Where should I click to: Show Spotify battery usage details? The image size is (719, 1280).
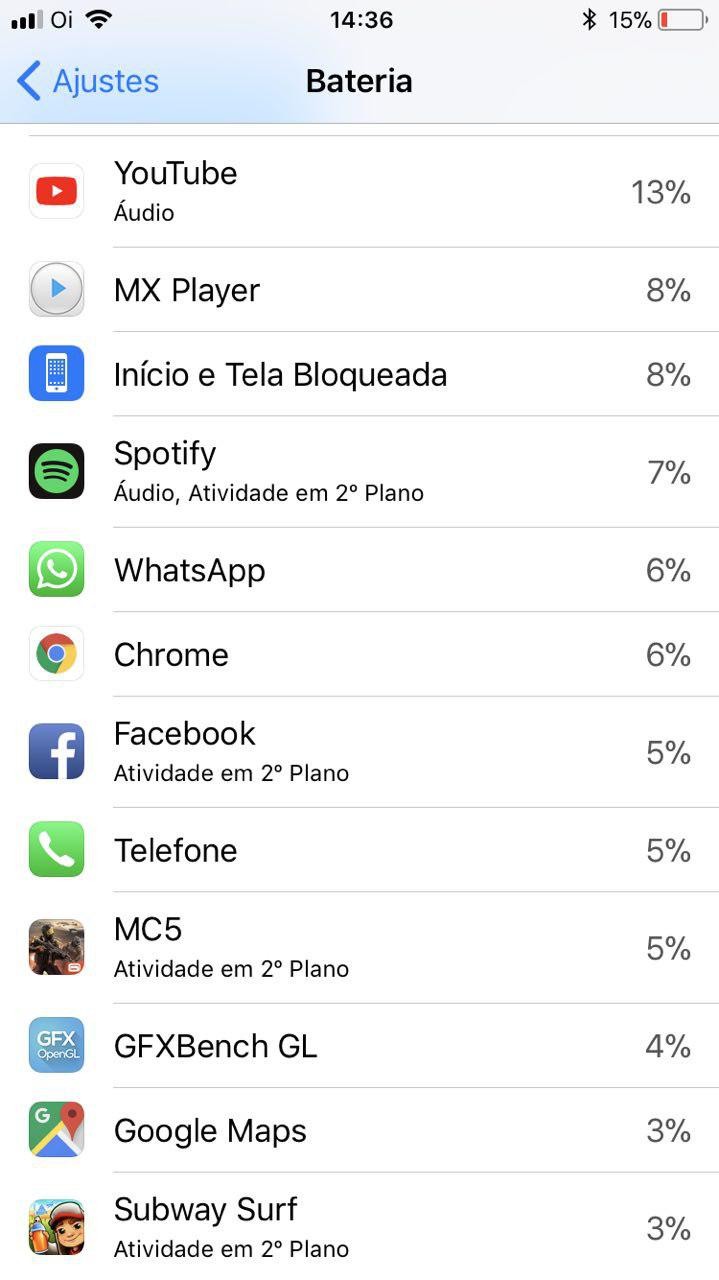pos(360,471)
